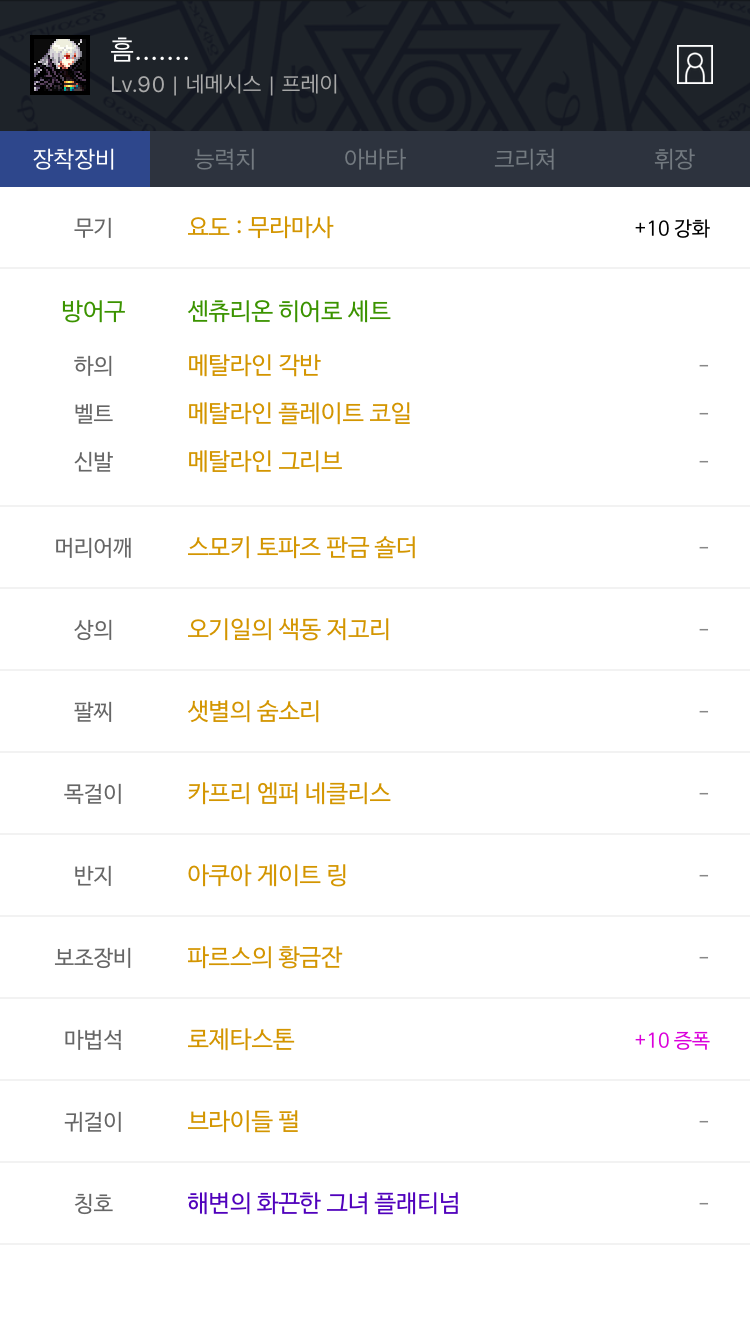Open 메탈라인 플레이트 코일 belt details

[300, 413]
